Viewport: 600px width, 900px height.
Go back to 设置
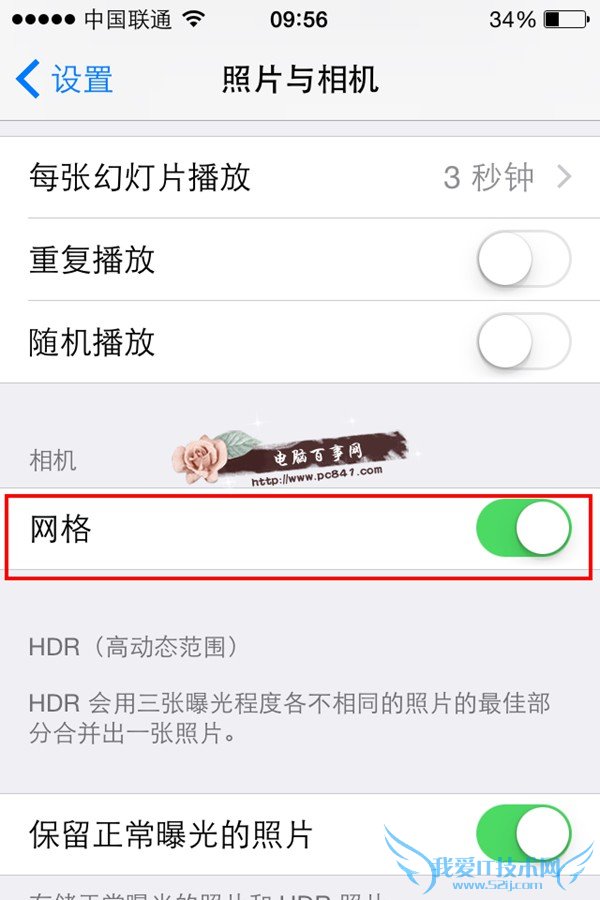pos(65,79)
